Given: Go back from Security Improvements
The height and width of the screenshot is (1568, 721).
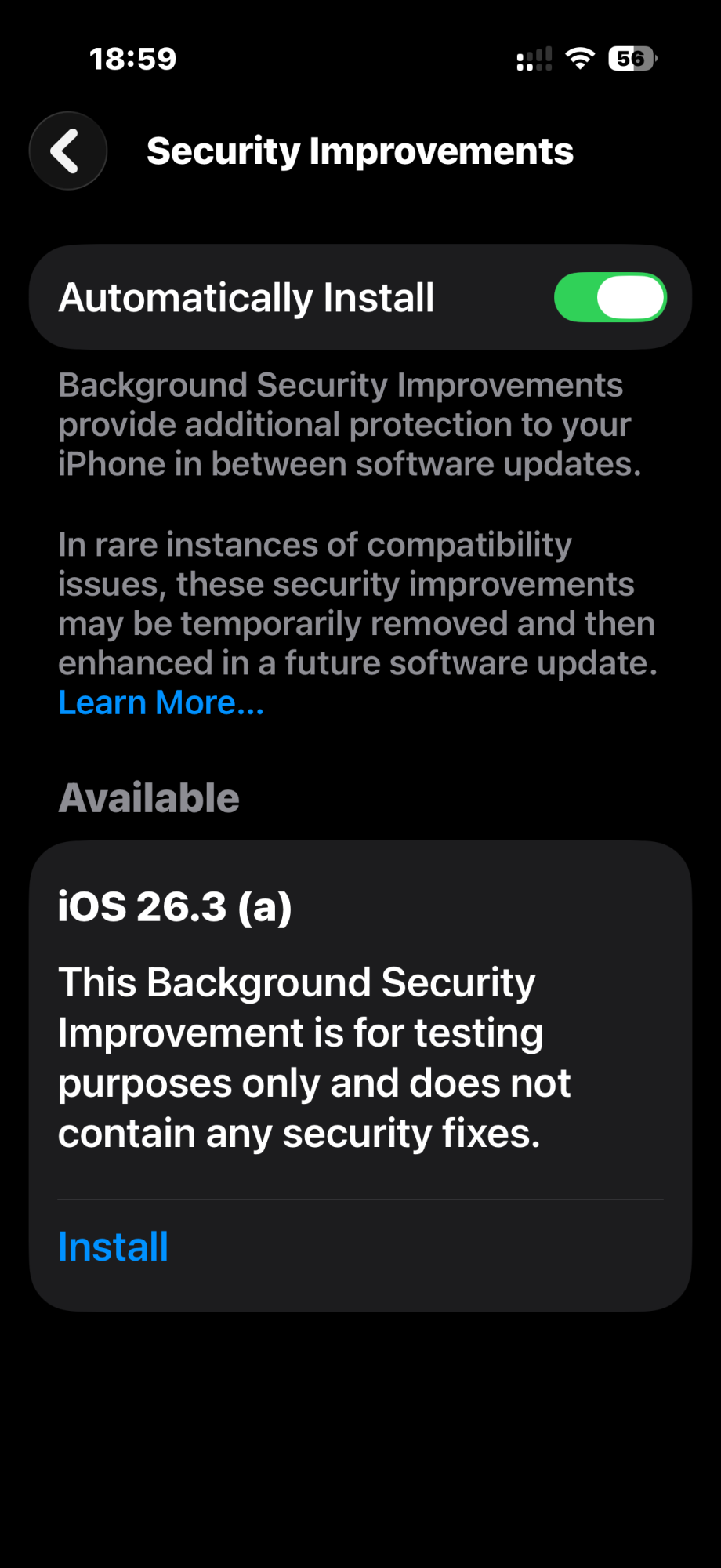Looking at the screenshot, I should [x=67, y=151].
